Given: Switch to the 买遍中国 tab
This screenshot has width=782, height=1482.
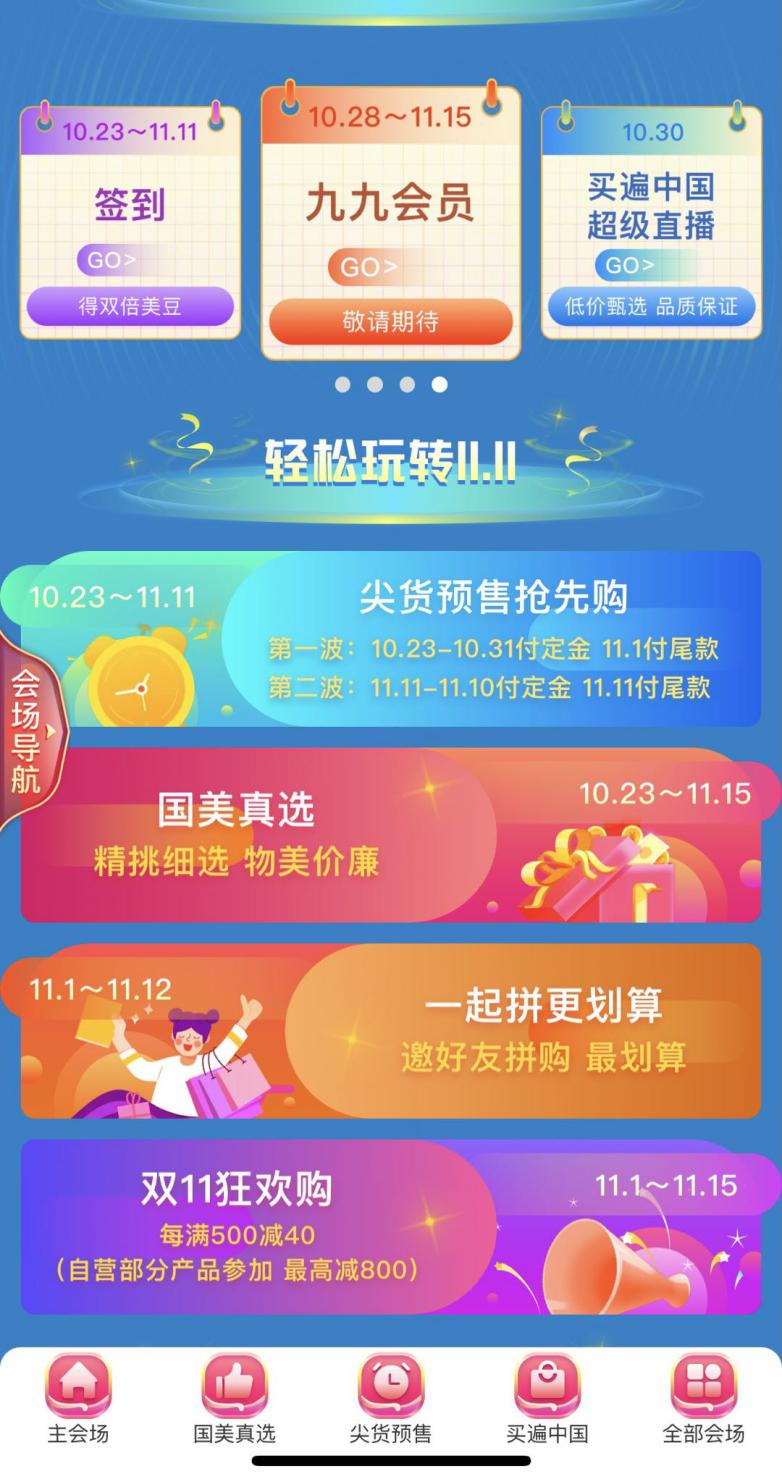Looking at the screenshot, I should point(546,1400).
